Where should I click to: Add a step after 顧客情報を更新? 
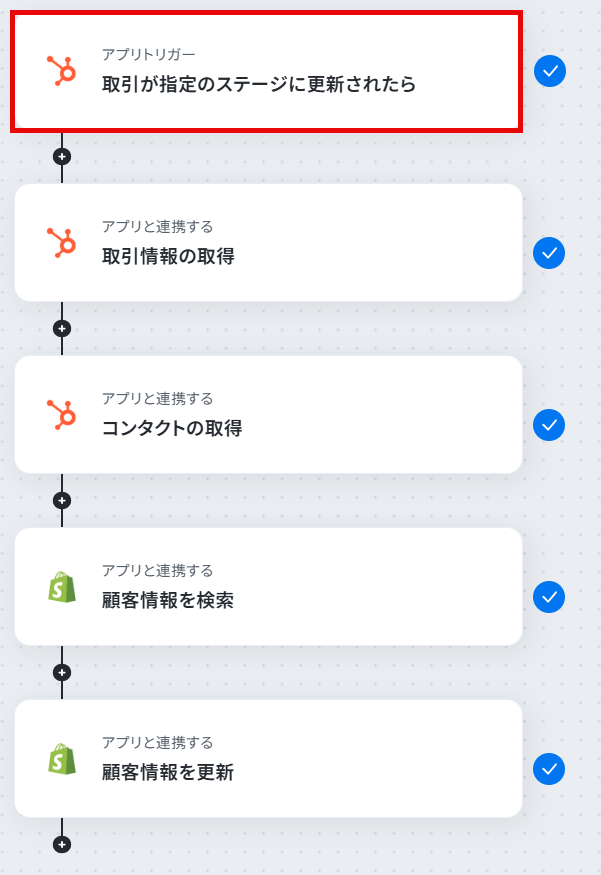[62, 844]
